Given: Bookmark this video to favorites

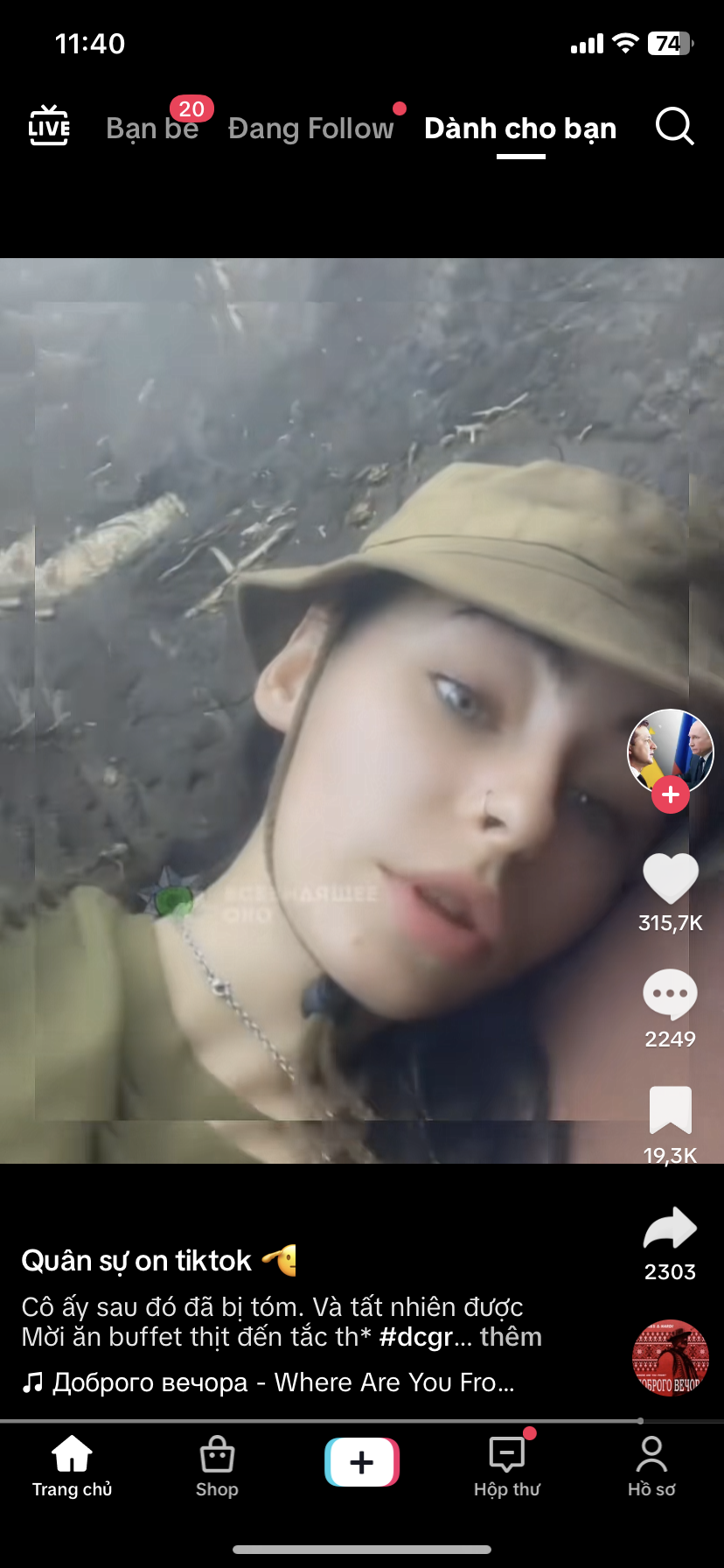Looking at the screenshot, I should point(671,1110).
